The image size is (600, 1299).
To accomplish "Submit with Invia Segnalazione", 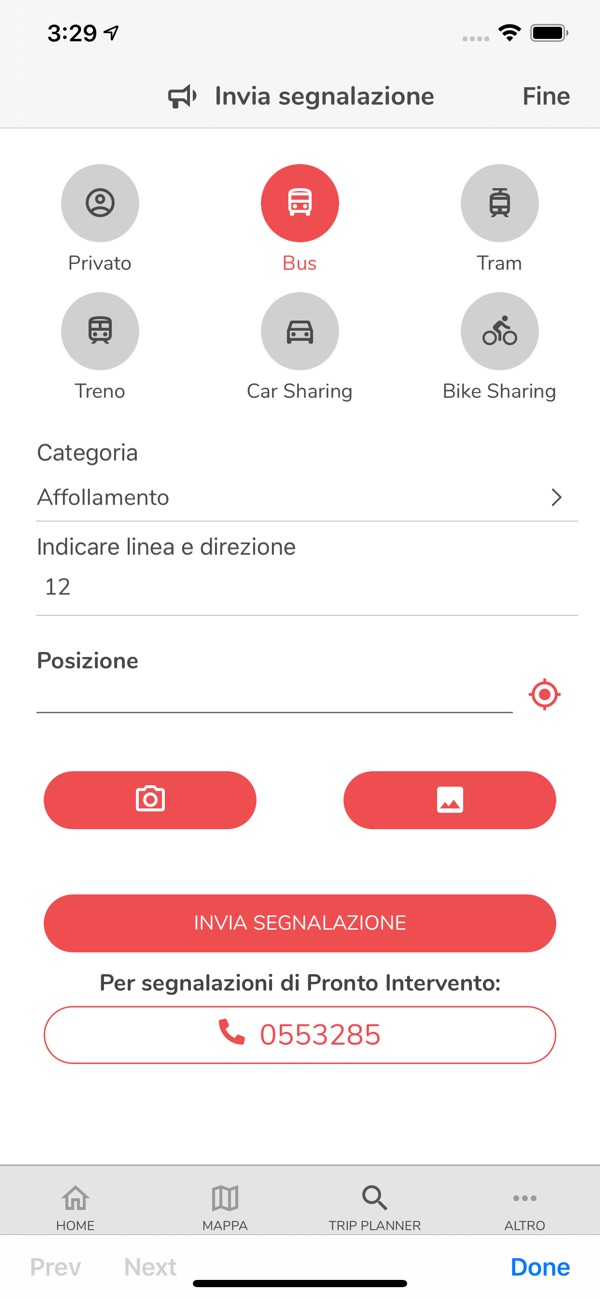I will point(300,923).
